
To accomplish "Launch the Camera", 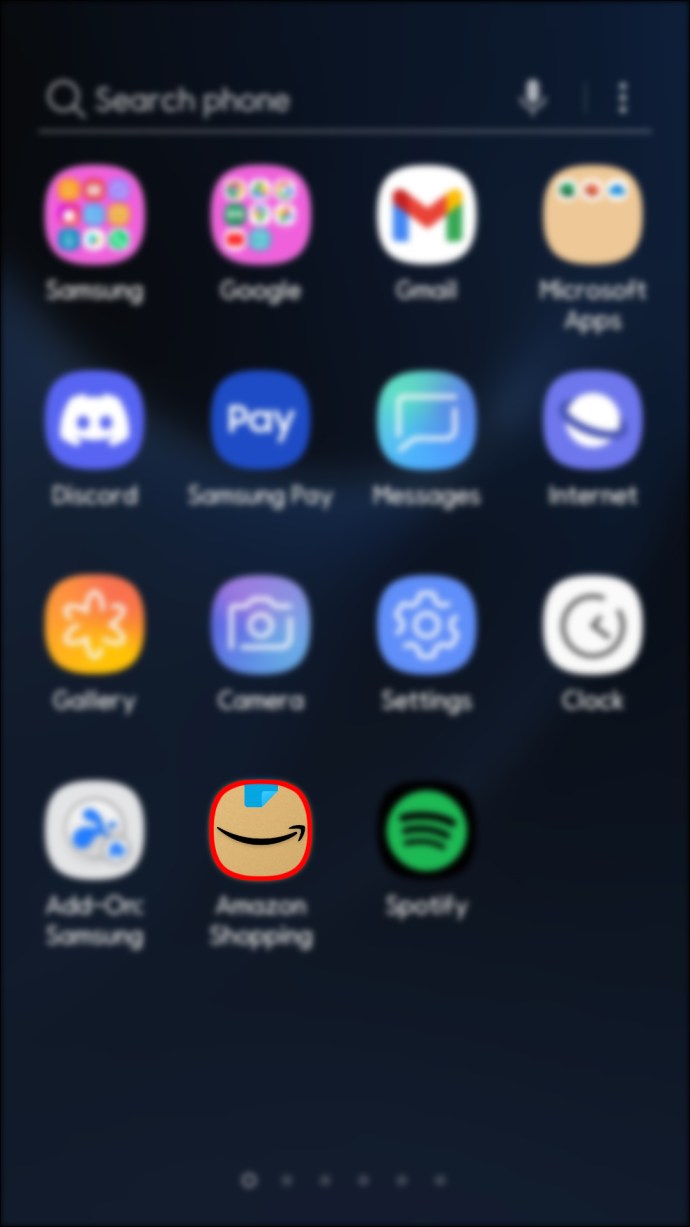I will [260, 625].
